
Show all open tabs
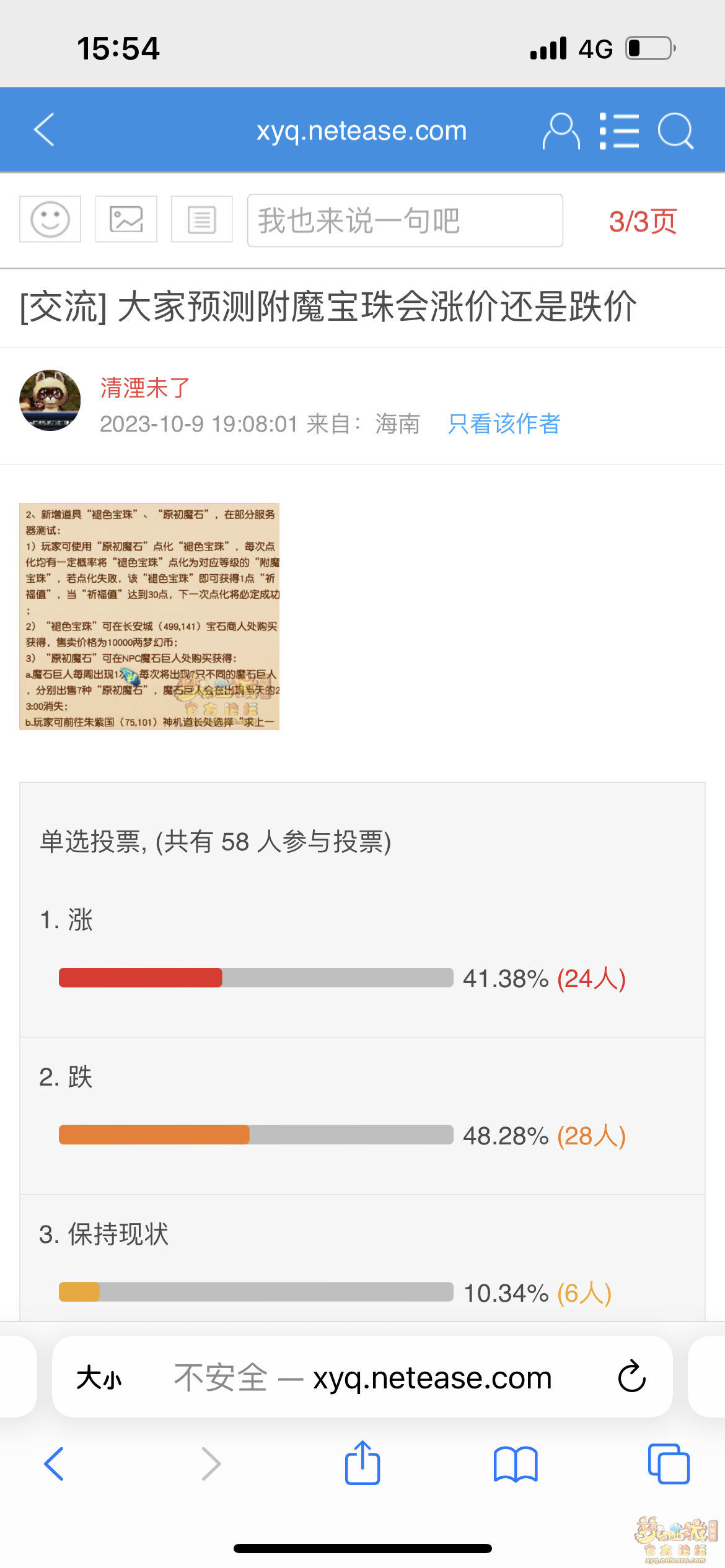pyautogui.click(x=669, y=1464)
